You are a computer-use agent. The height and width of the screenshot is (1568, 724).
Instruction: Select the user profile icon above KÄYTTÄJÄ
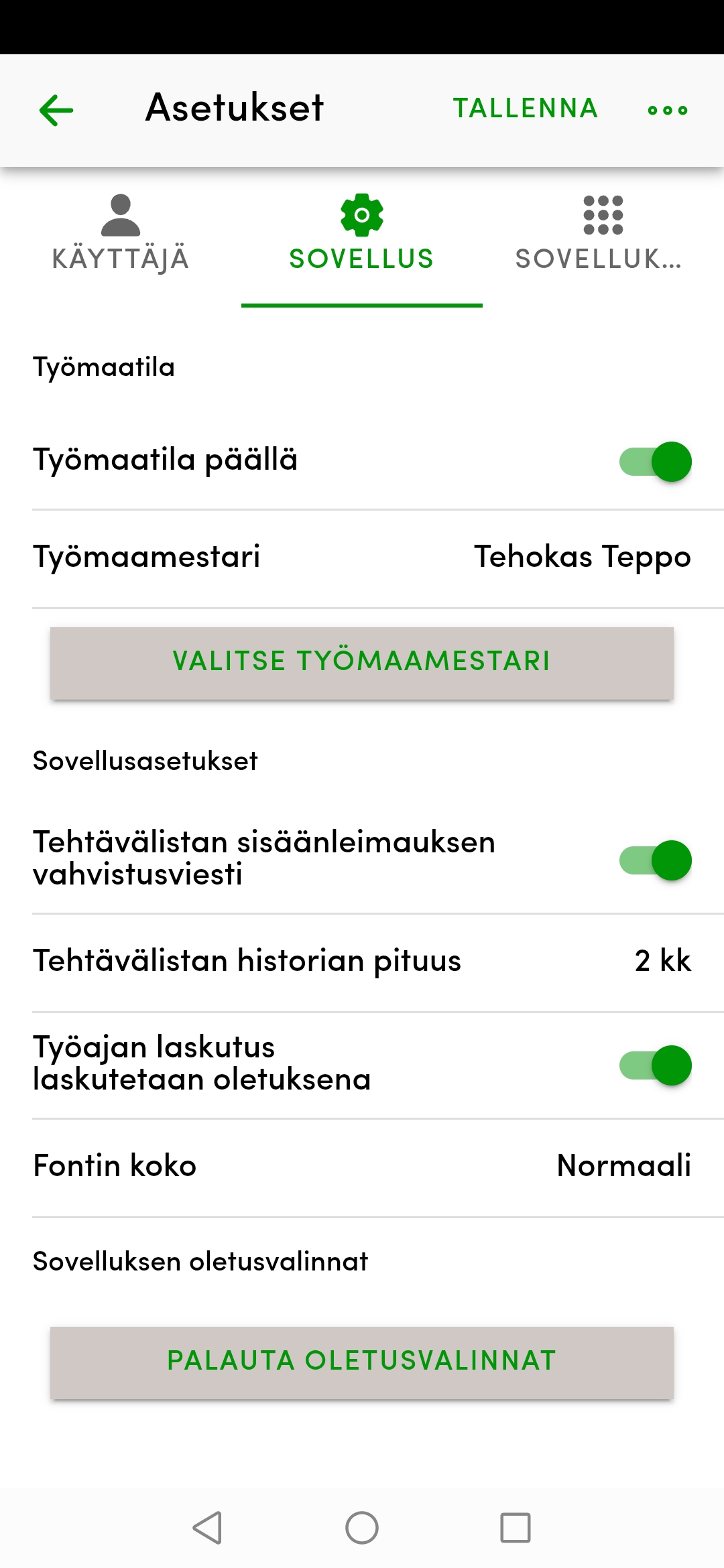(x=121, y=214)
